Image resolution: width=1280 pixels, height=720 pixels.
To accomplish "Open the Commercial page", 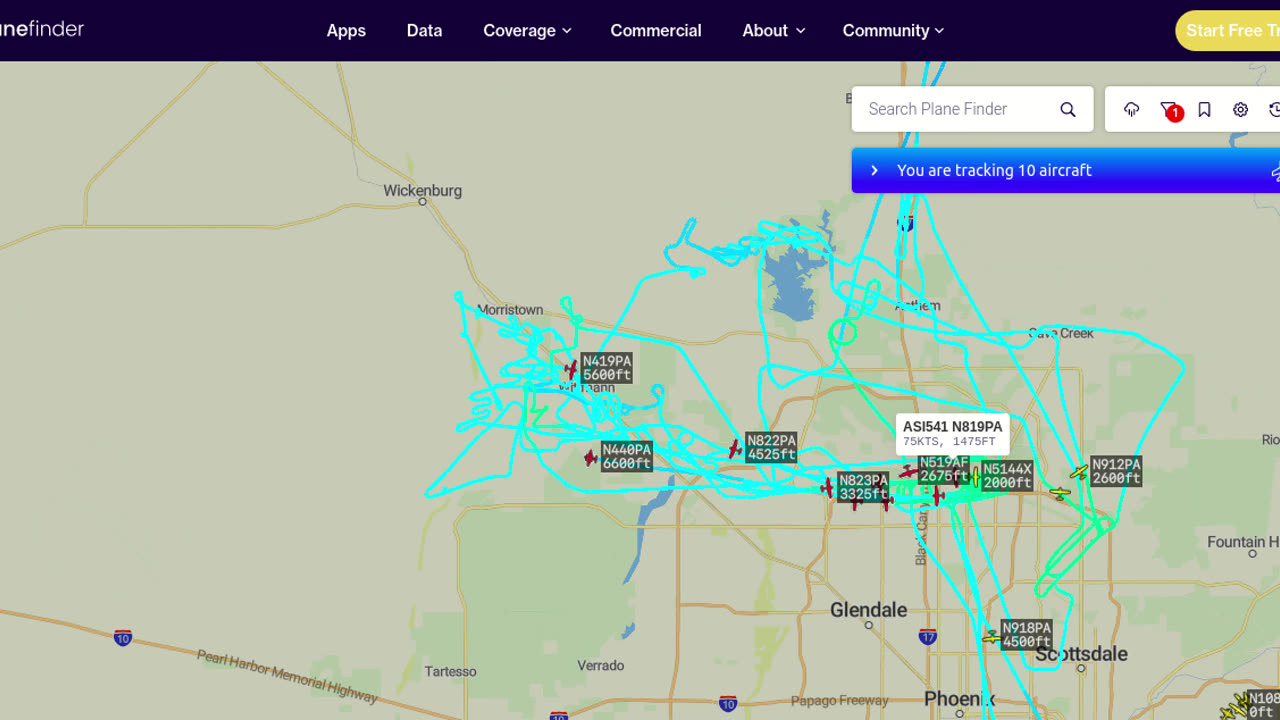I will pyautogui.click(x=656, y=30).
